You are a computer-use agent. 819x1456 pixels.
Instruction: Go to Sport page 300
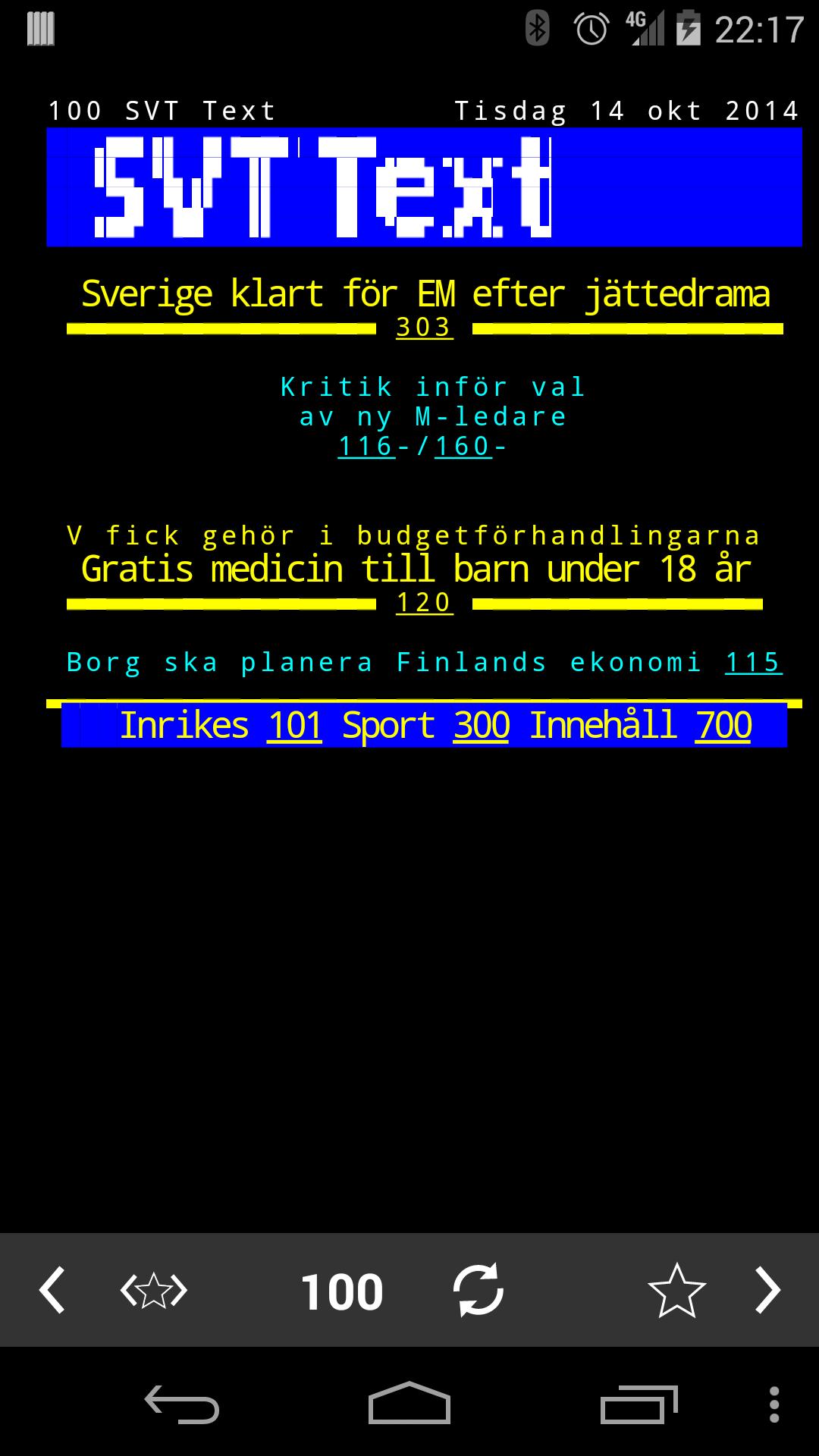481,726
